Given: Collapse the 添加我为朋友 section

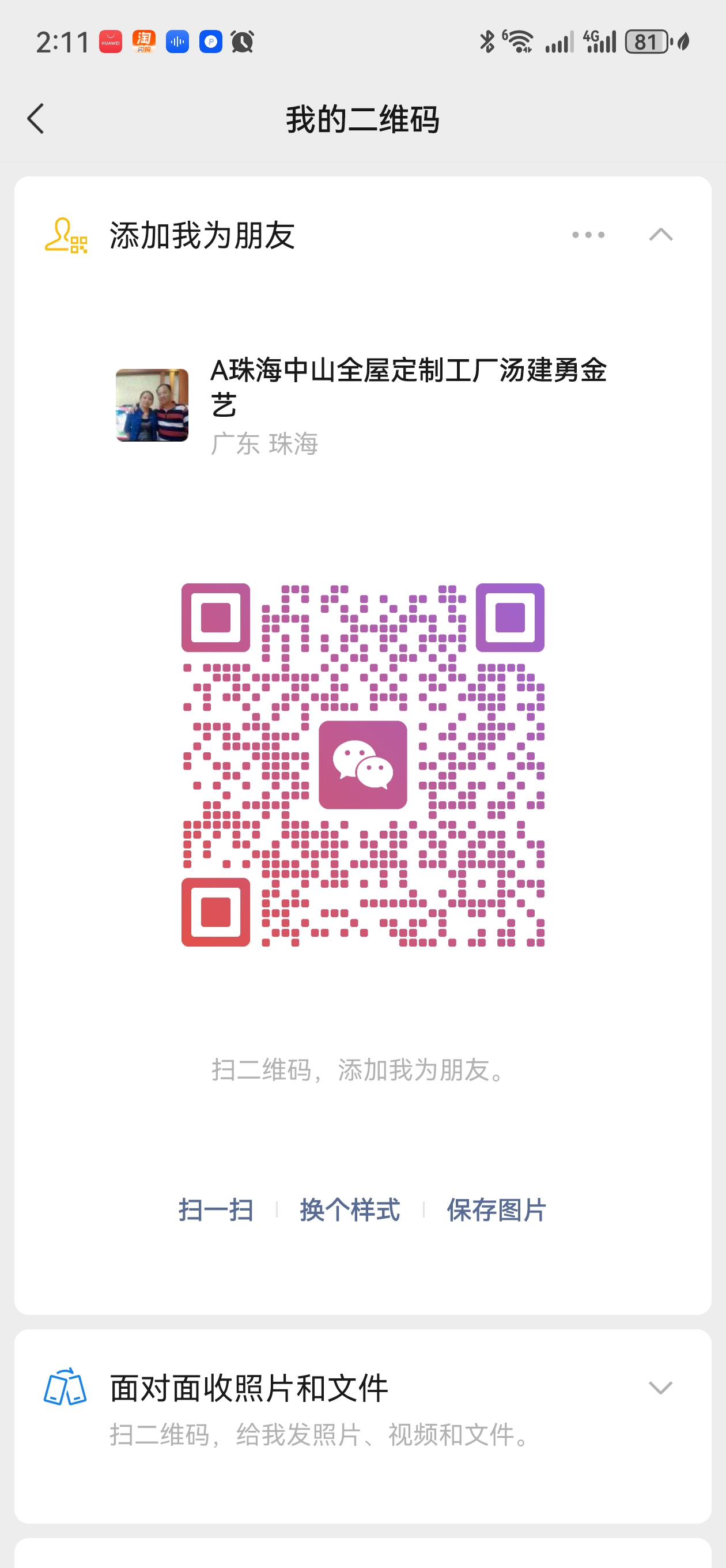Looking at the screenshot, I should coord(660,235).
